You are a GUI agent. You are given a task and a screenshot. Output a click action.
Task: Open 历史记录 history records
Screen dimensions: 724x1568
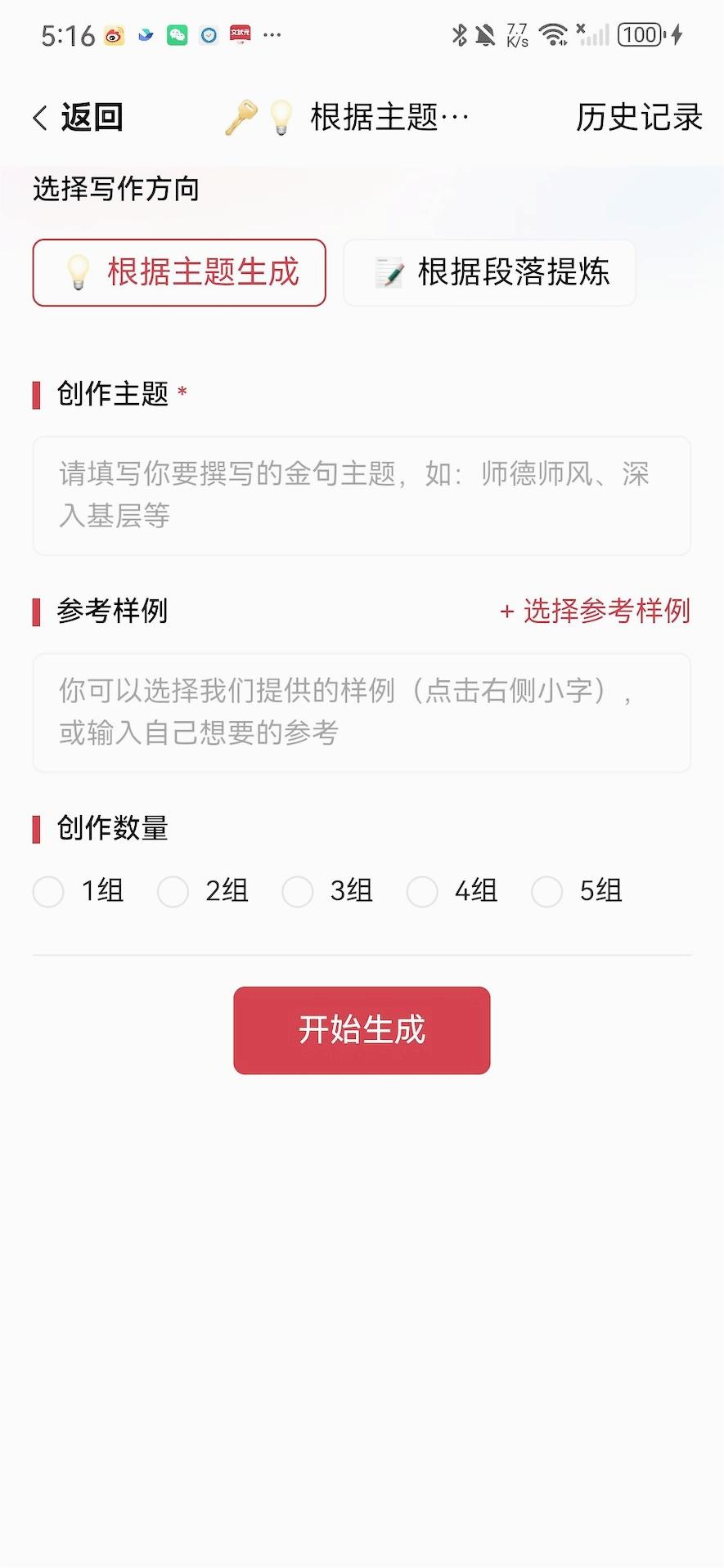pyautogui.click(x=639, y=118)
